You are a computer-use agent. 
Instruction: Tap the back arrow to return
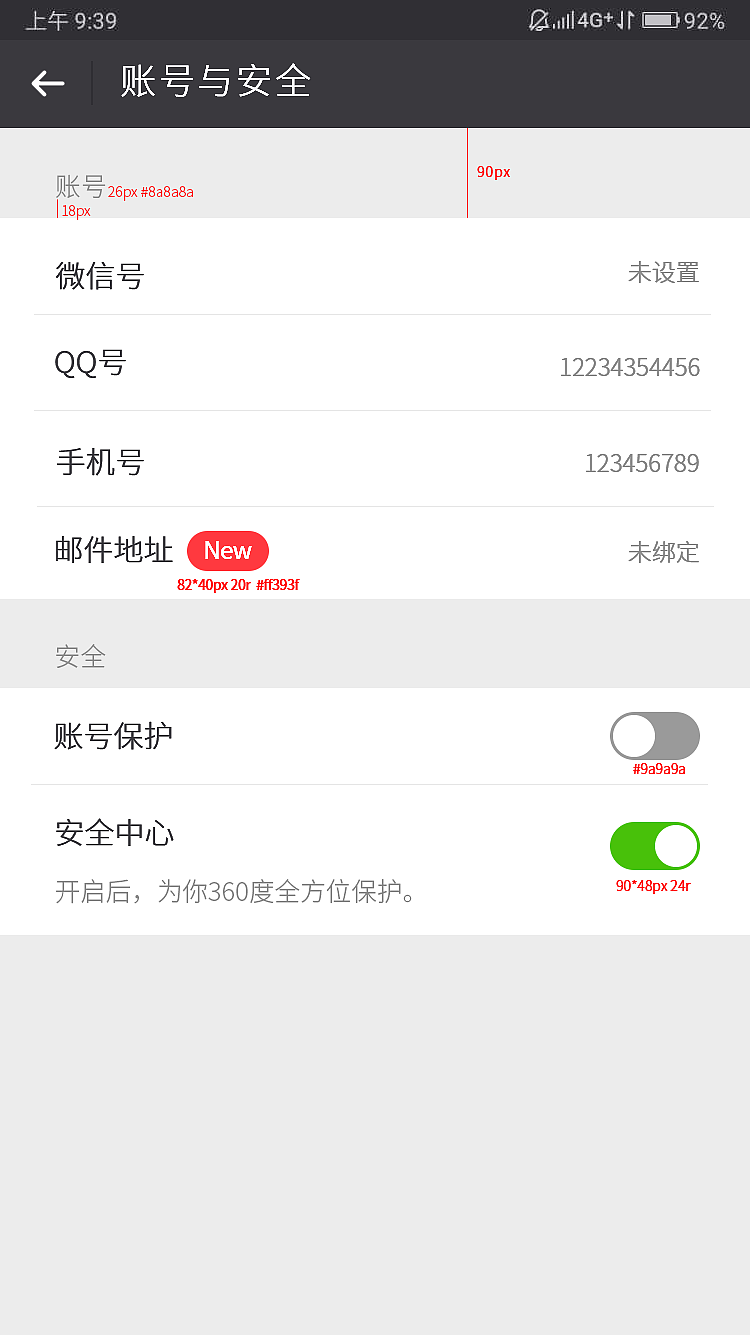tap(47, 83)
